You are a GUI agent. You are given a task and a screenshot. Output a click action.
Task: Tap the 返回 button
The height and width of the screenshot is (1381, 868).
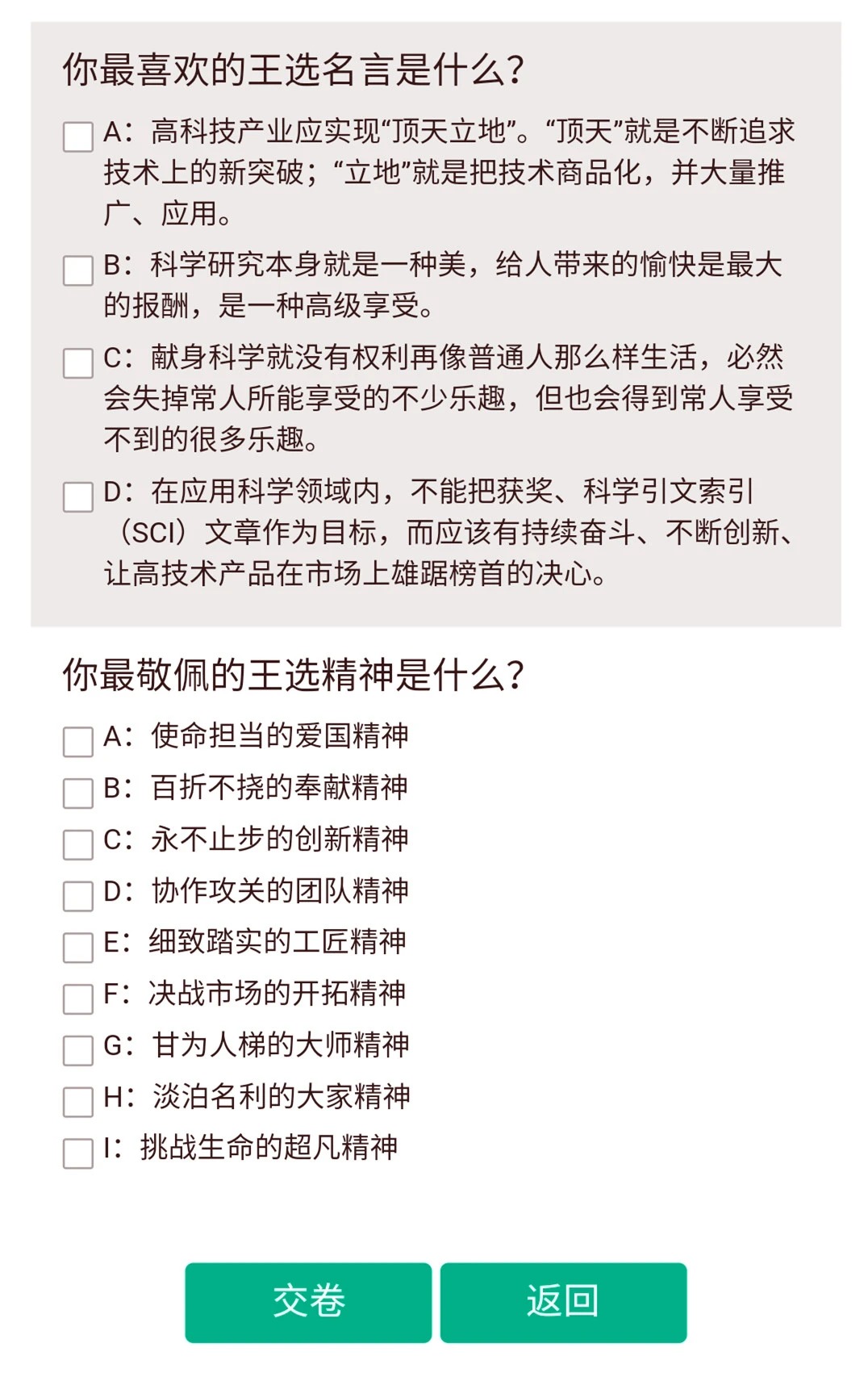click(x=563, y=1302)
